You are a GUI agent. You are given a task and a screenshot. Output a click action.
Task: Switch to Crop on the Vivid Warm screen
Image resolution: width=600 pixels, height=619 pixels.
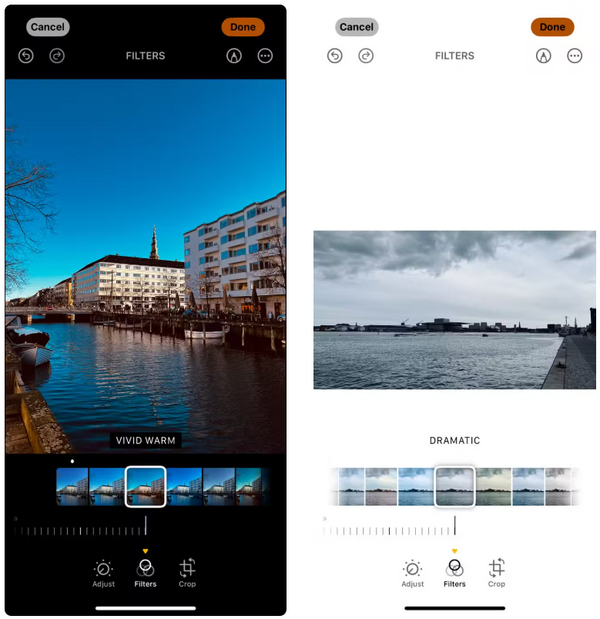coord(187,572)
